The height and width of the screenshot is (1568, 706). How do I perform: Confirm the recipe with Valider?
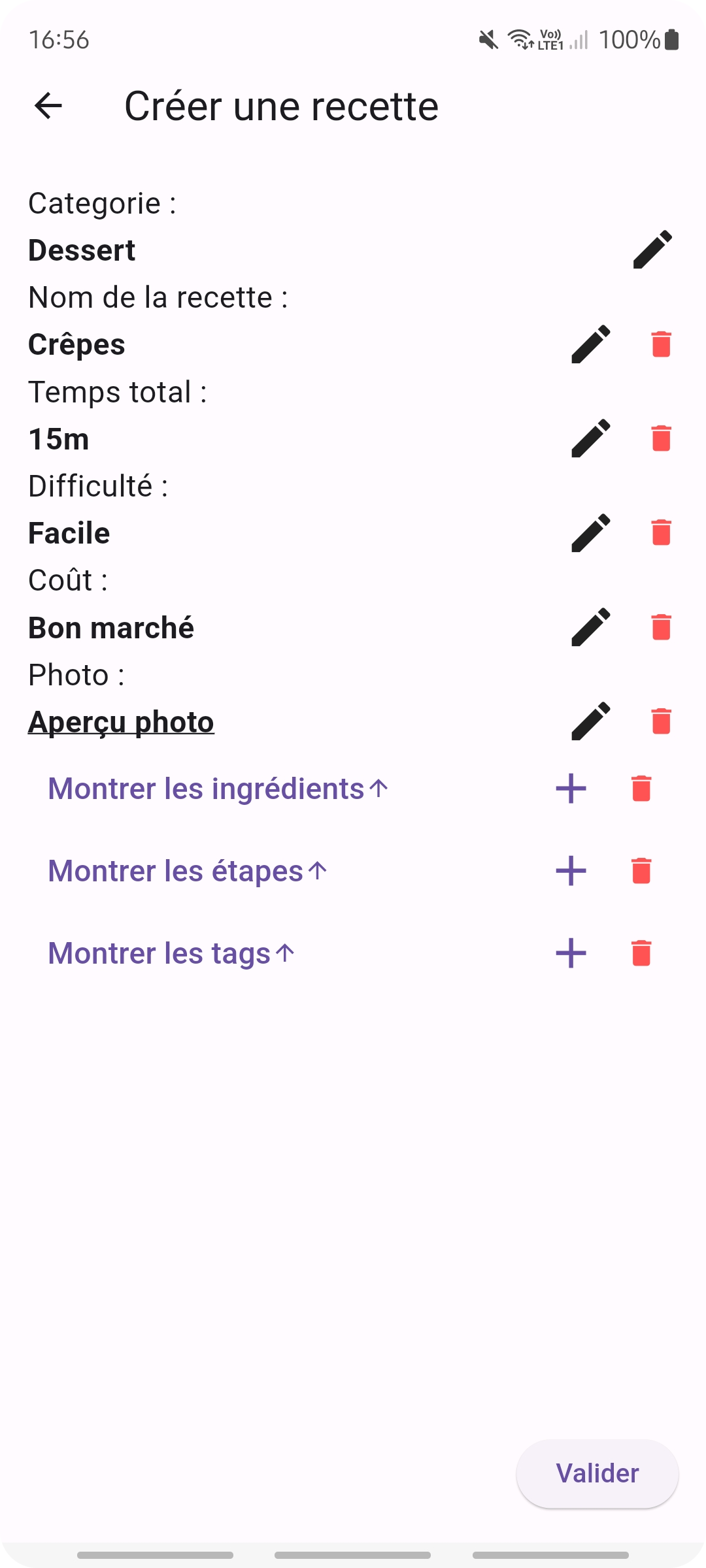point(597,1473)
